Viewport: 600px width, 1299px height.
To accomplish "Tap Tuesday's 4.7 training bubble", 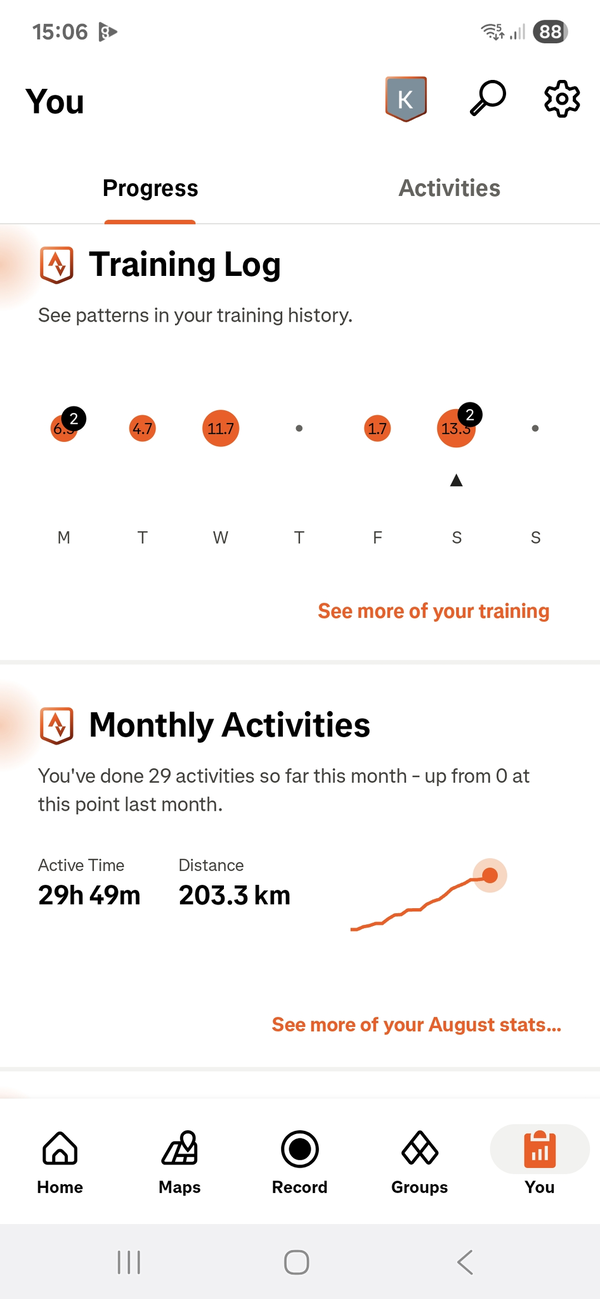I will [x=143, y=428].
